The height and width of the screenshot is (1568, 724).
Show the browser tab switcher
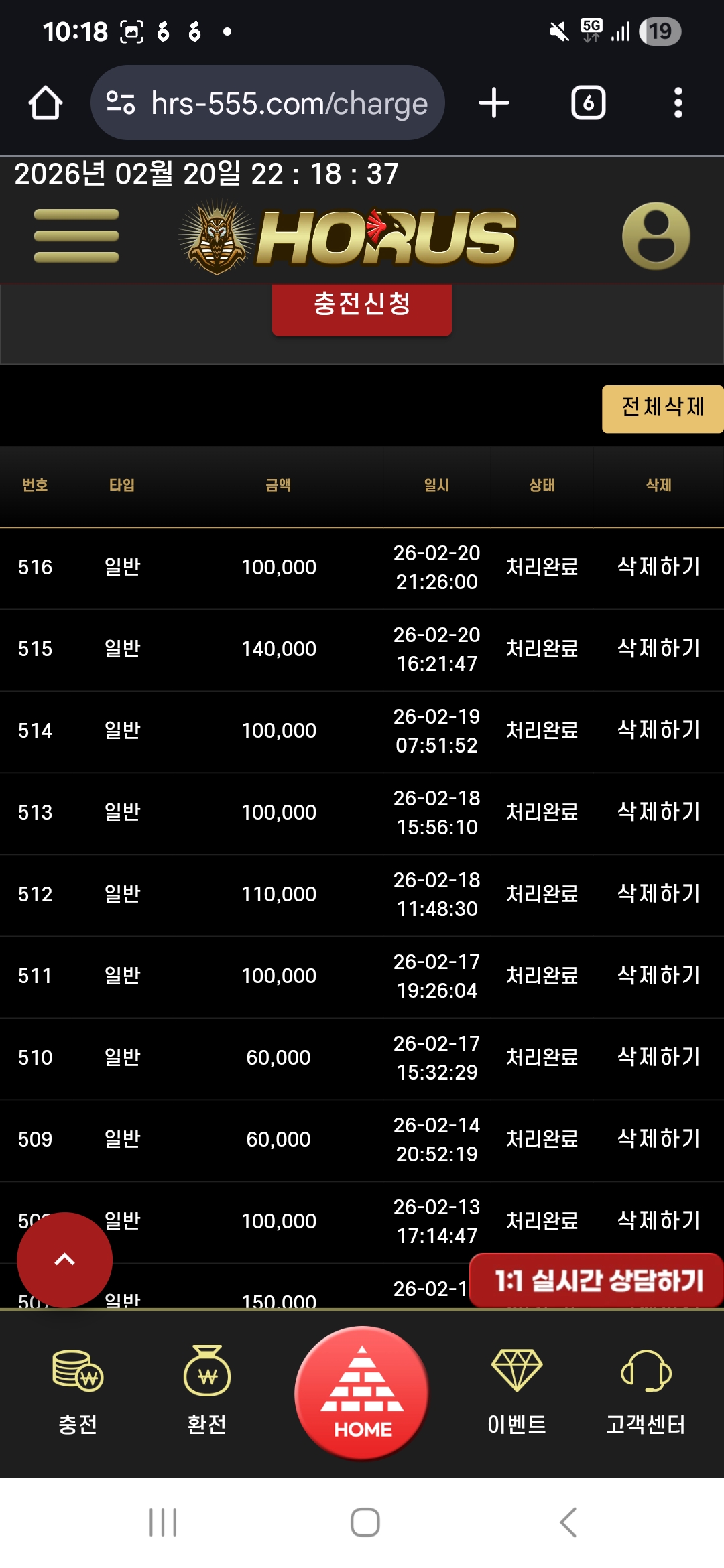pyautogui.click(x=588, y=103)
